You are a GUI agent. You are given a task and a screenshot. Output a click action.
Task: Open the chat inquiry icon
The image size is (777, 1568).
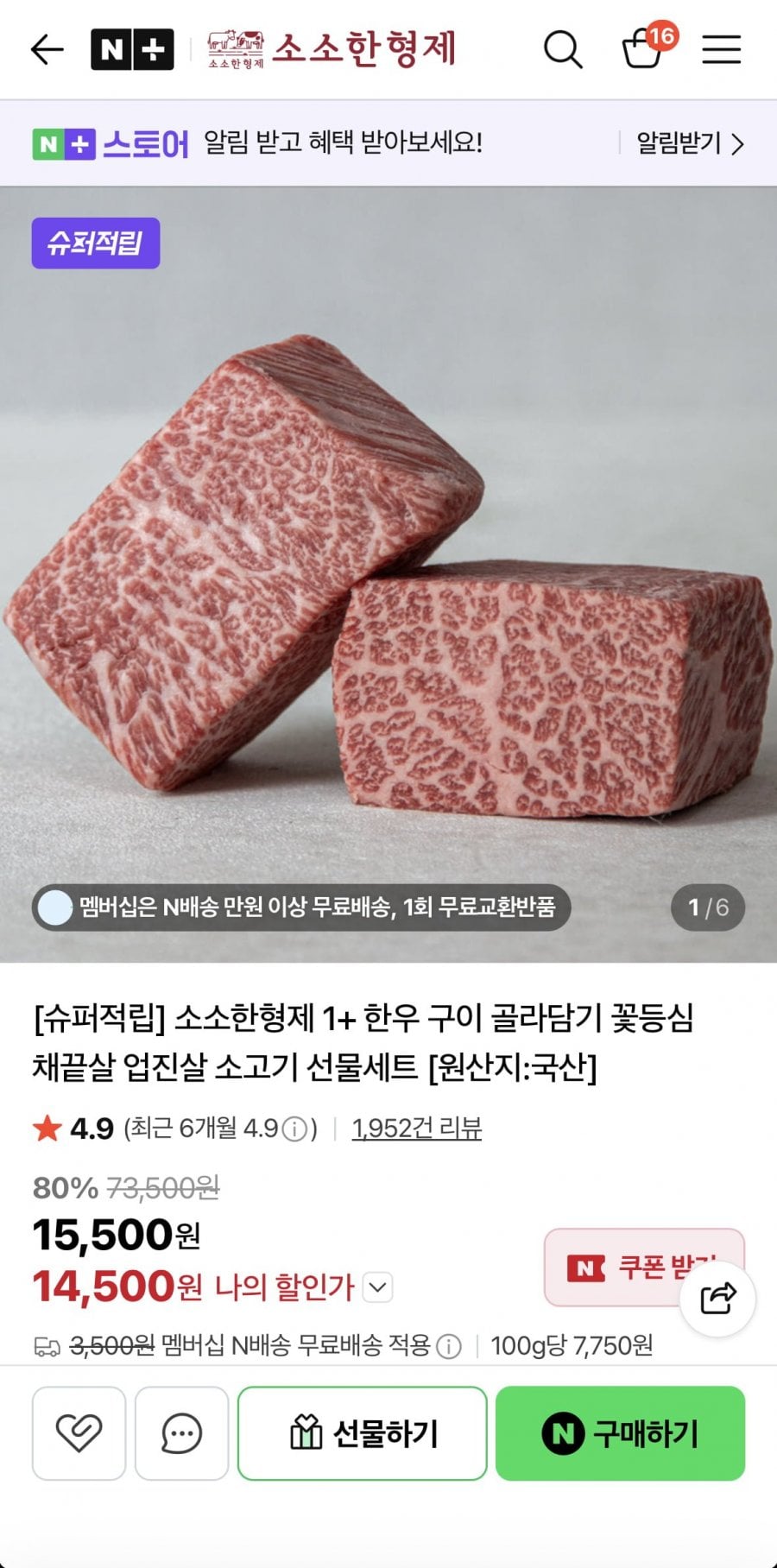tap(180, 1432)
